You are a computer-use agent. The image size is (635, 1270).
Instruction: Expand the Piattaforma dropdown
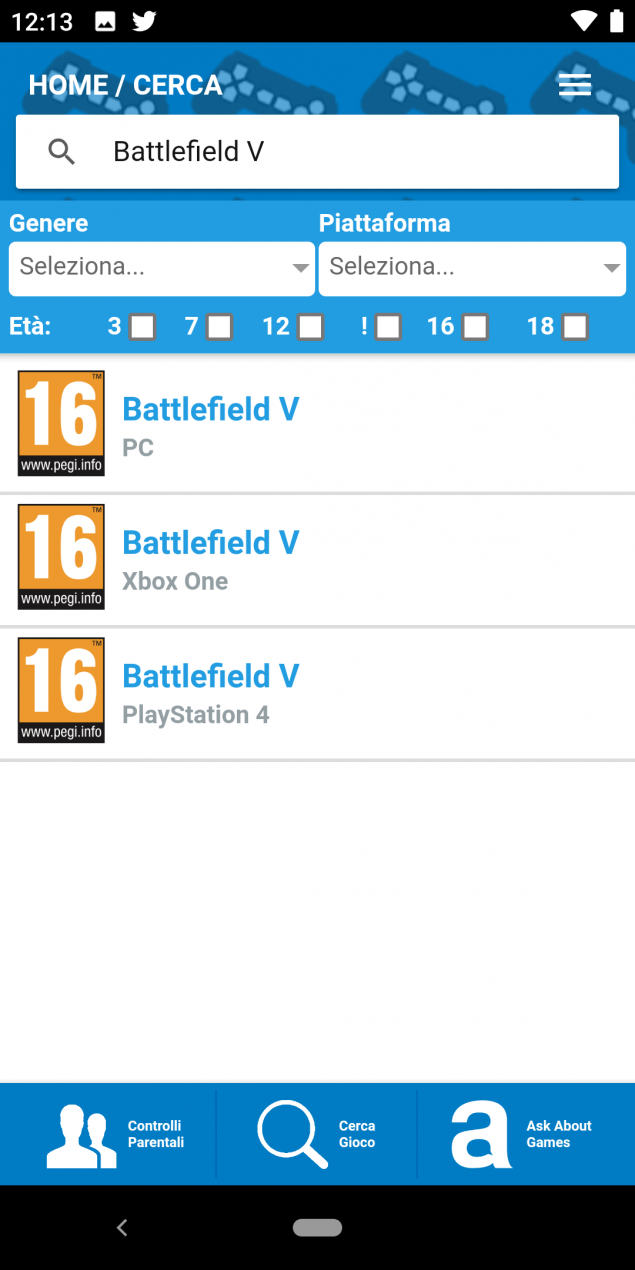coord(472,268)
